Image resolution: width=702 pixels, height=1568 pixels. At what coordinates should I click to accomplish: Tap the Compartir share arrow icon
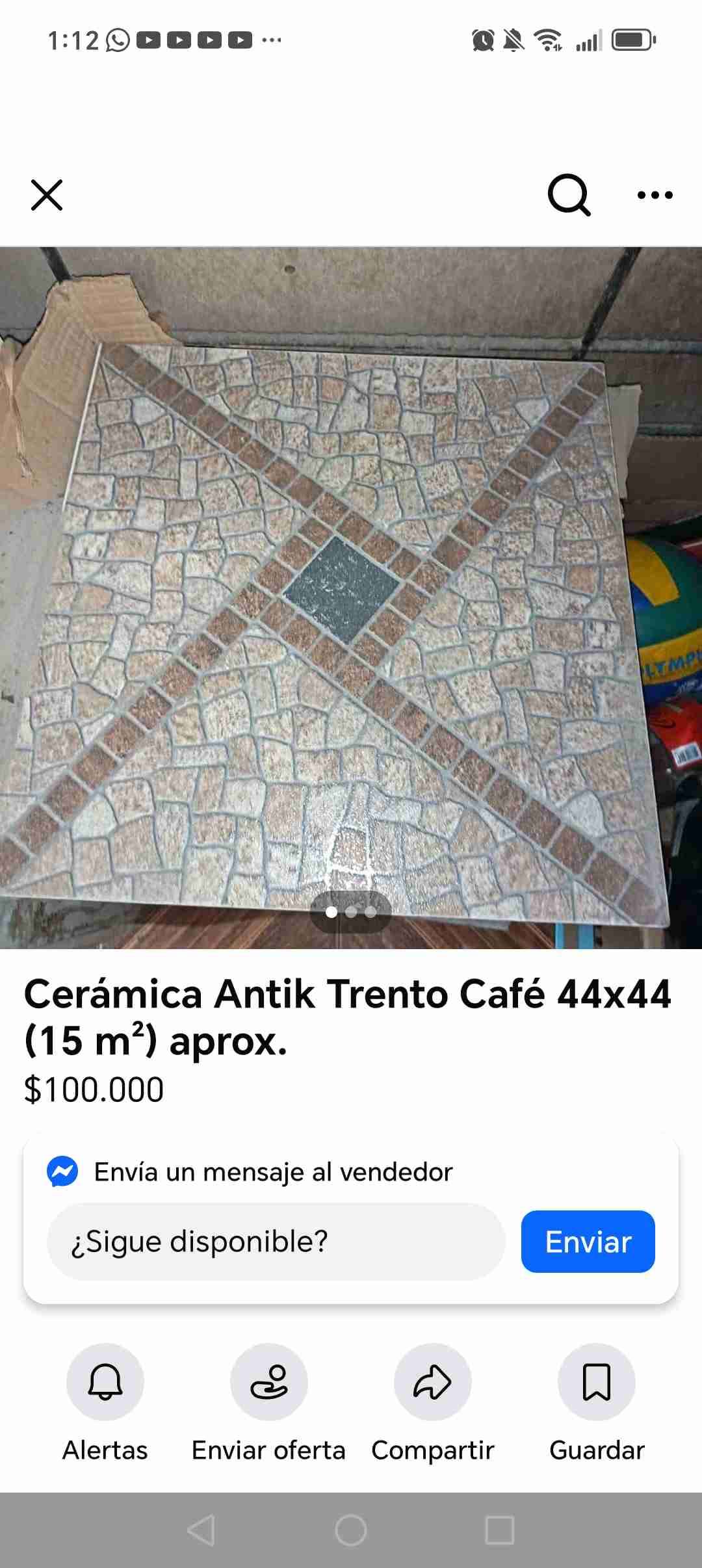click(x=432, y=1383)
